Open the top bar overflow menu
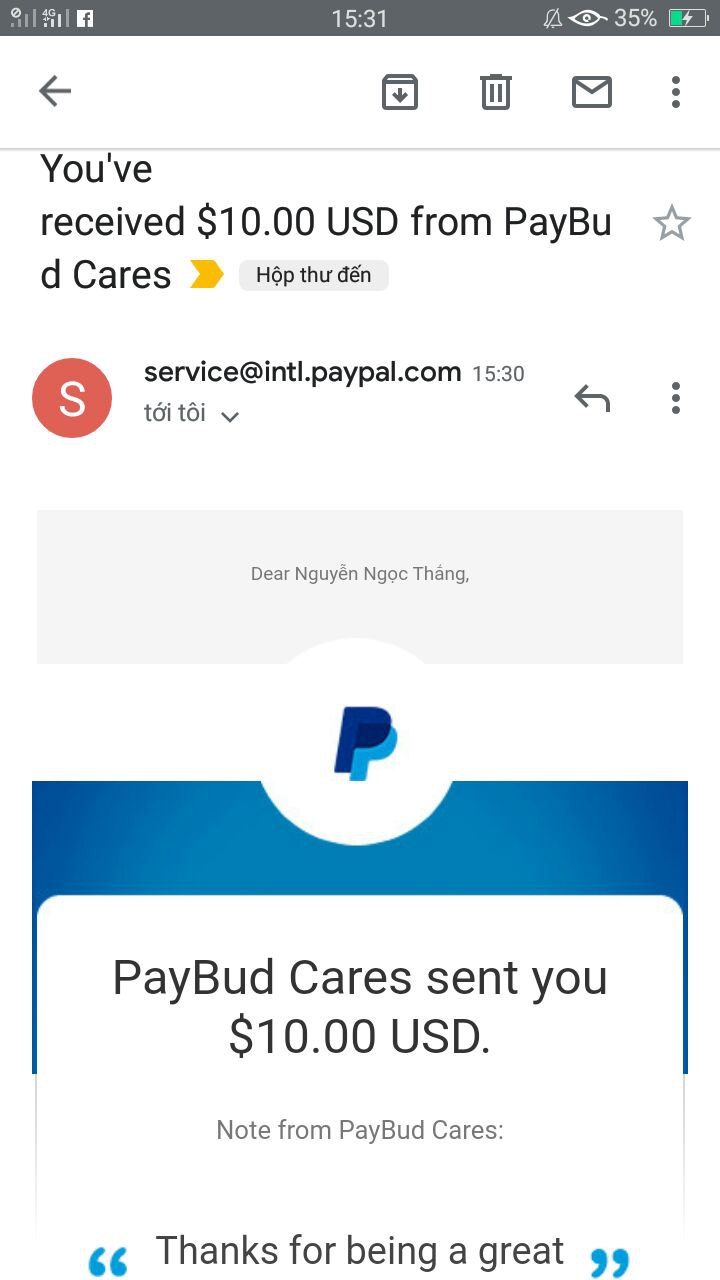Image resolution: width=720 pixels, height=1280 pixels. [676, 92]
